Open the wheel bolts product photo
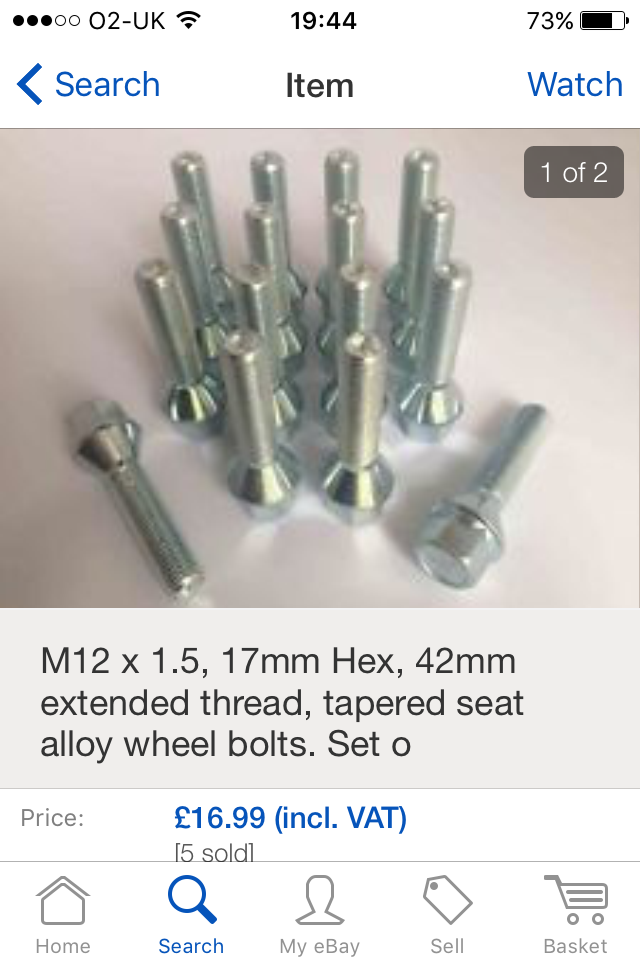Viewport: 640px width, 960px height. coord(320,368)
